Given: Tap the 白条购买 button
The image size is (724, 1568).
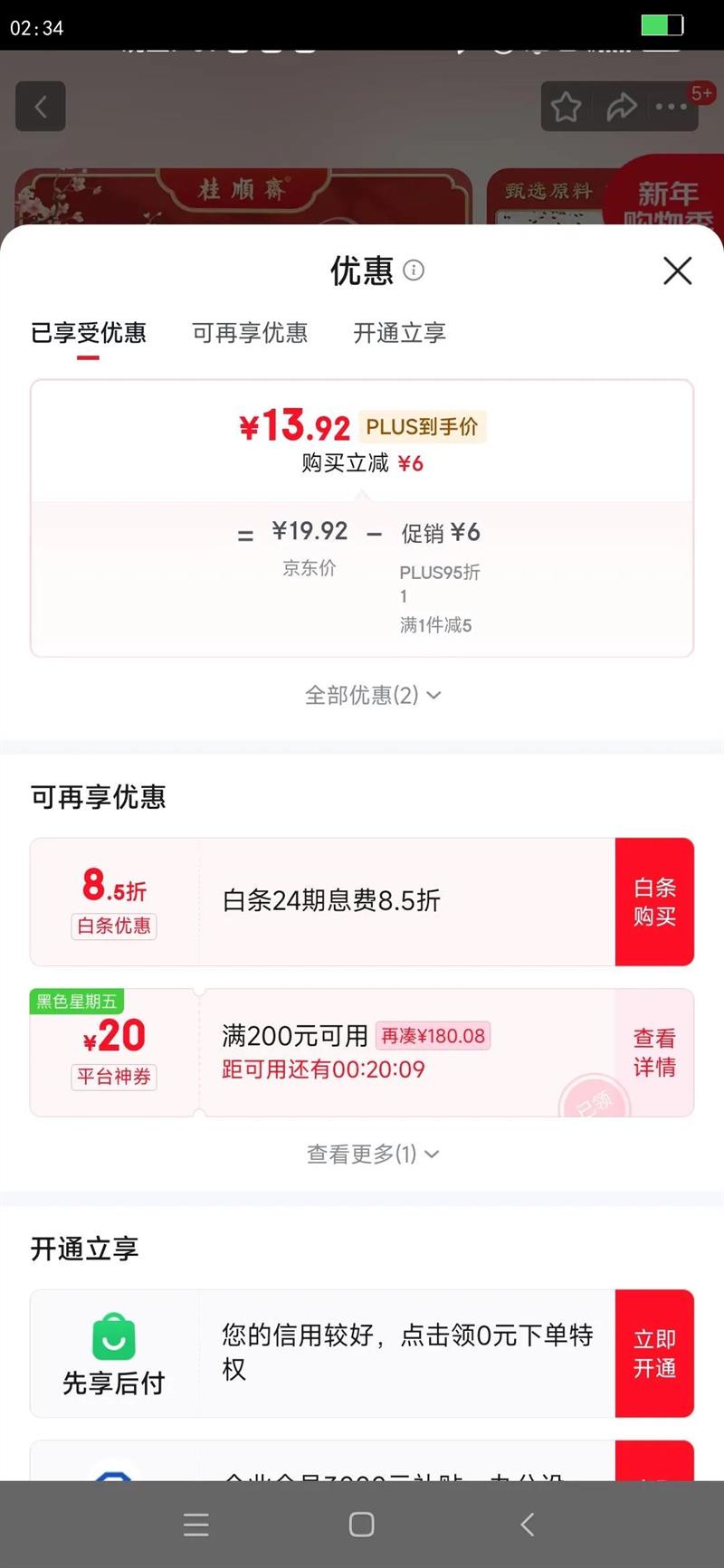Looking at the screenshot, I should (654, 901).
